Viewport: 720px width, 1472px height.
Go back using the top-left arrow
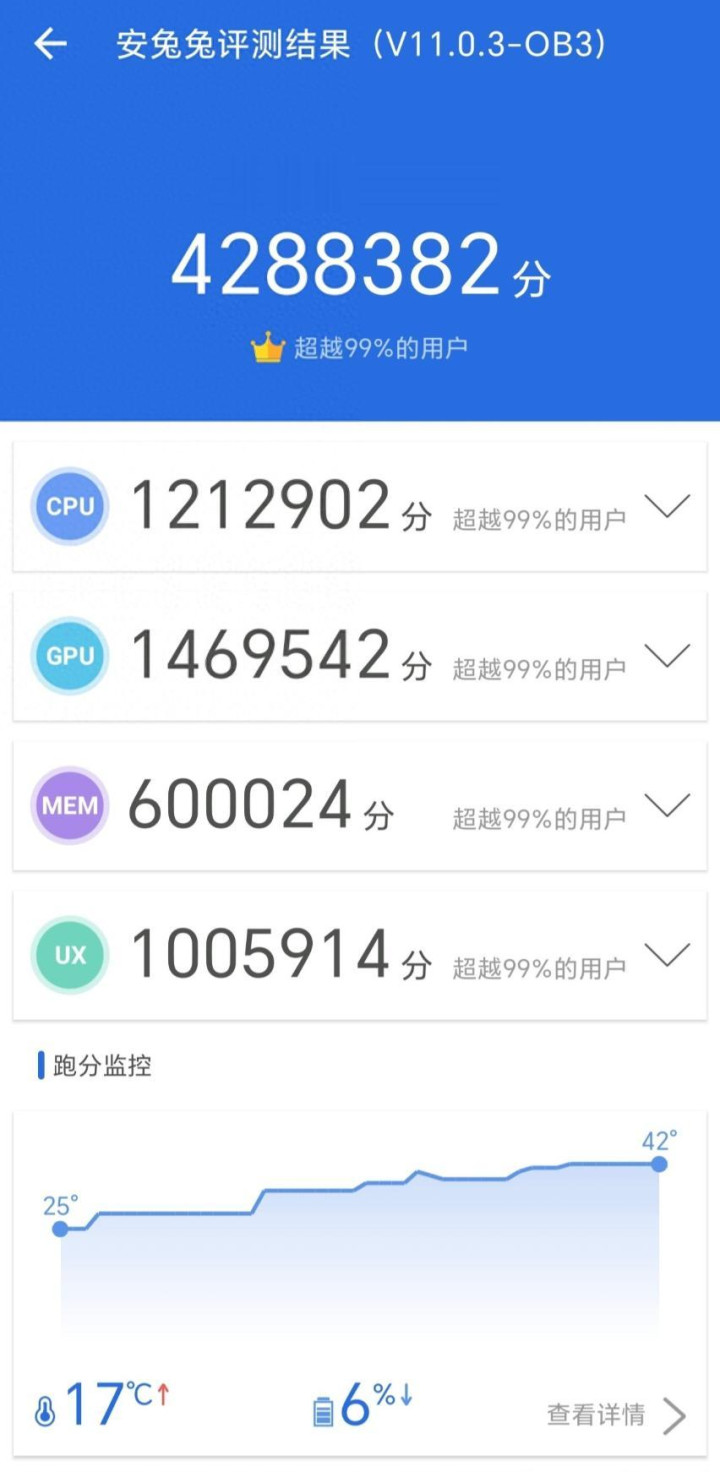click(50, 44)
